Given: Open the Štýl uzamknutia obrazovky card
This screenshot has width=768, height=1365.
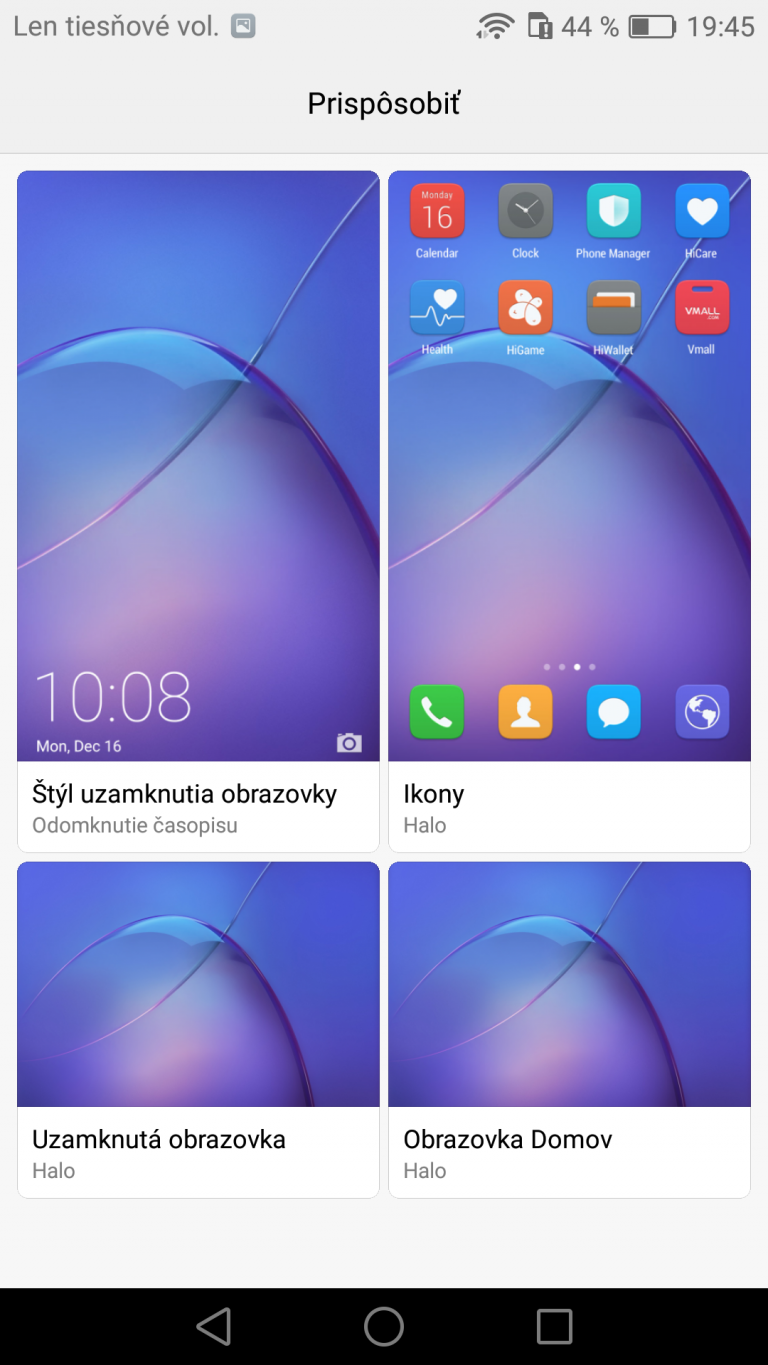Looking at the screenshot, I should (198, 511).
